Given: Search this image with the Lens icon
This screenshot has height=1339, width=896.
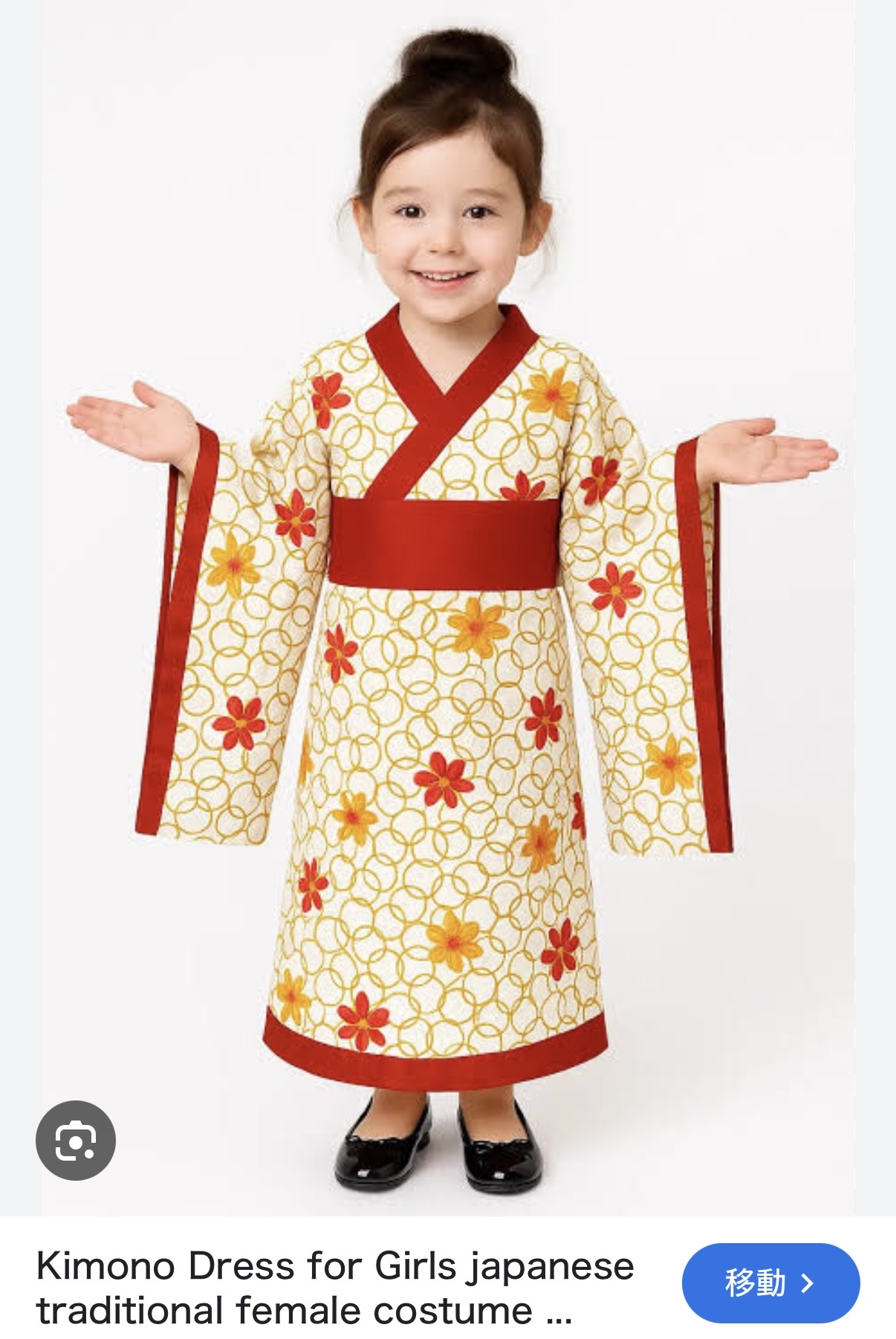Looking at the screenshot, I should [x=76, y=1140].
